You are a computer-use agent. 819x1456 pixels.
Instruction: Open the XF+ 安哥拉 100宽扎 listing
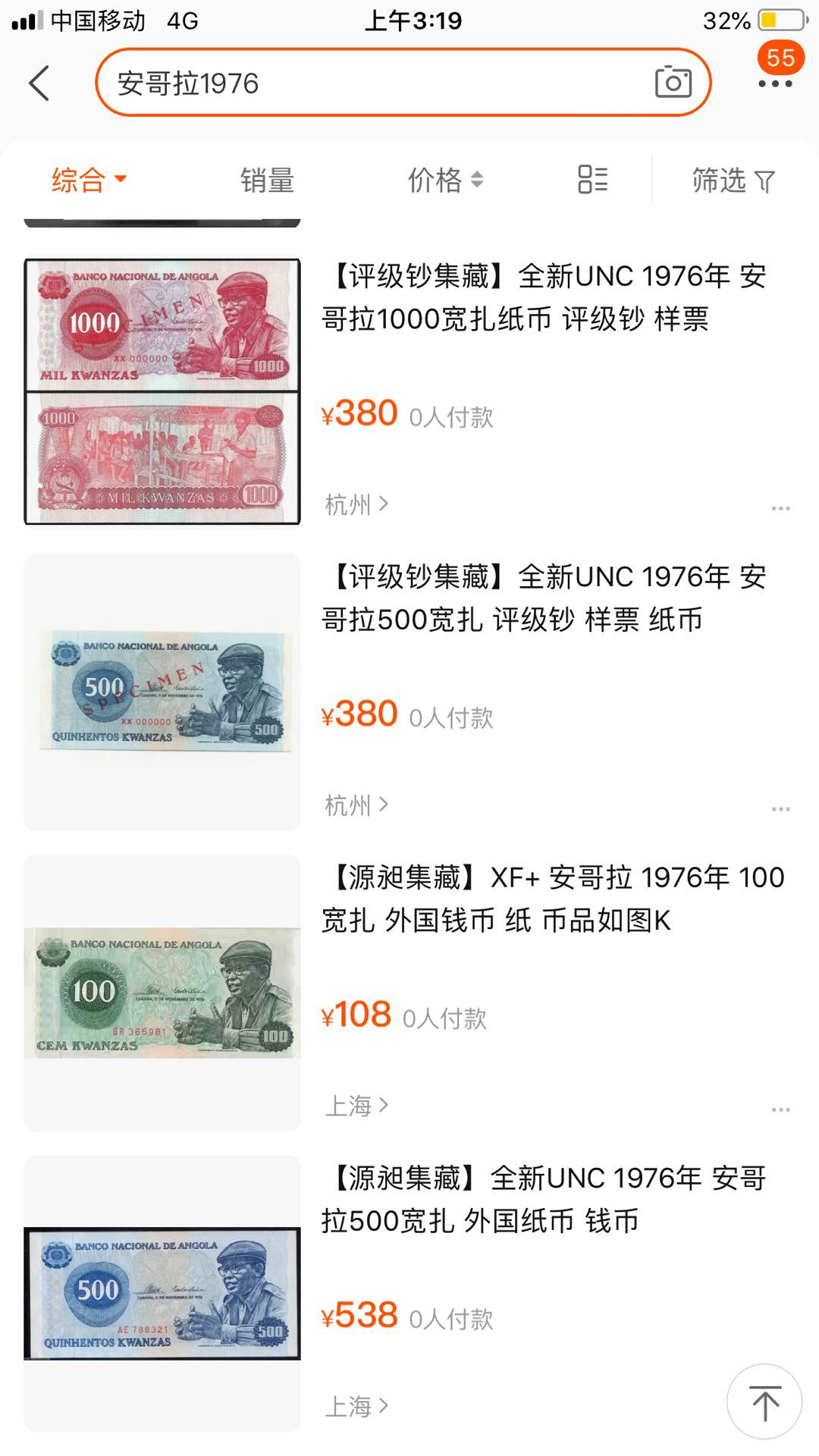click(x=552, y=899)
